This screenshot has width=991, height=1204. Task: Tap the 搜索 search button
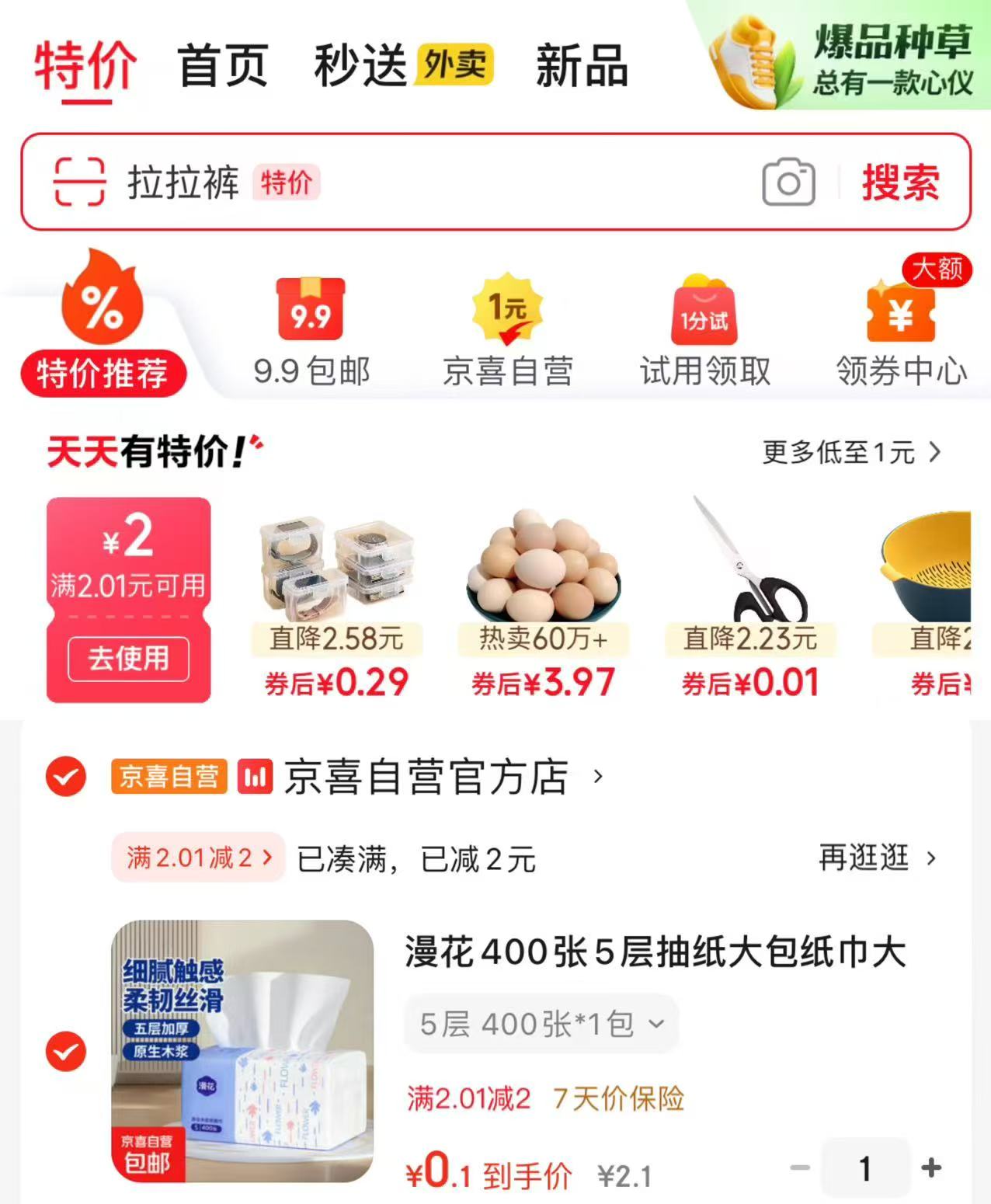[x=899, y=184]
